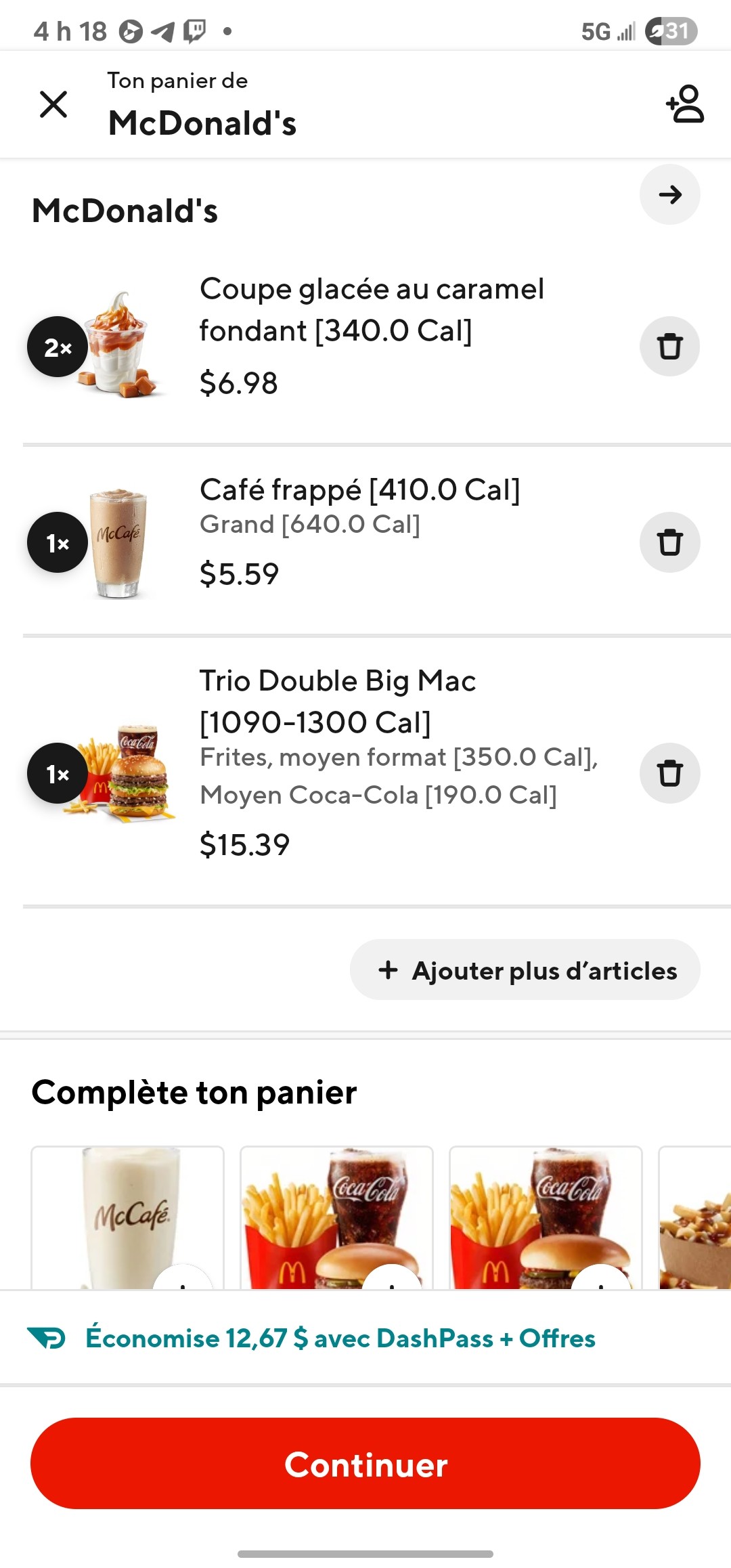Tap Ajouter plus d'articles
731x1568 pixels.
525,970
